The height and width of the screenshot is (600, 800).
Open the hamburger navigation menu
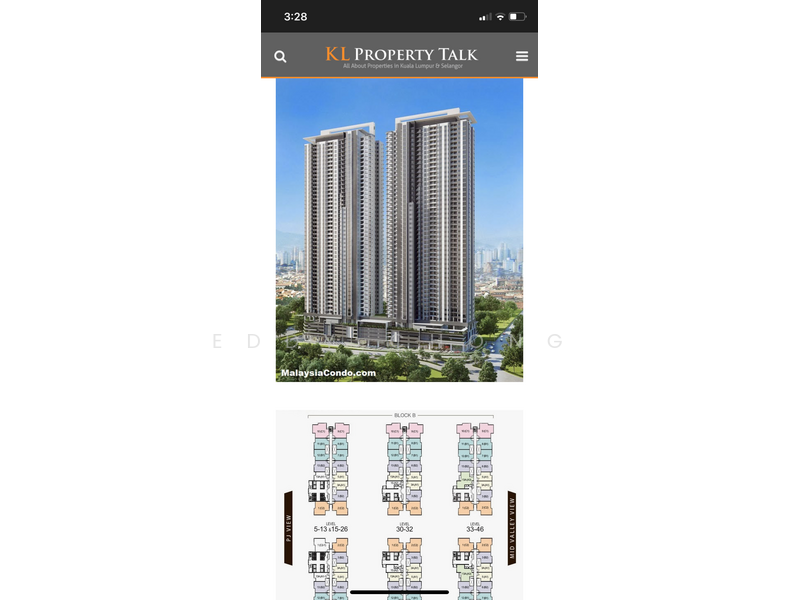tap(522, 57)
